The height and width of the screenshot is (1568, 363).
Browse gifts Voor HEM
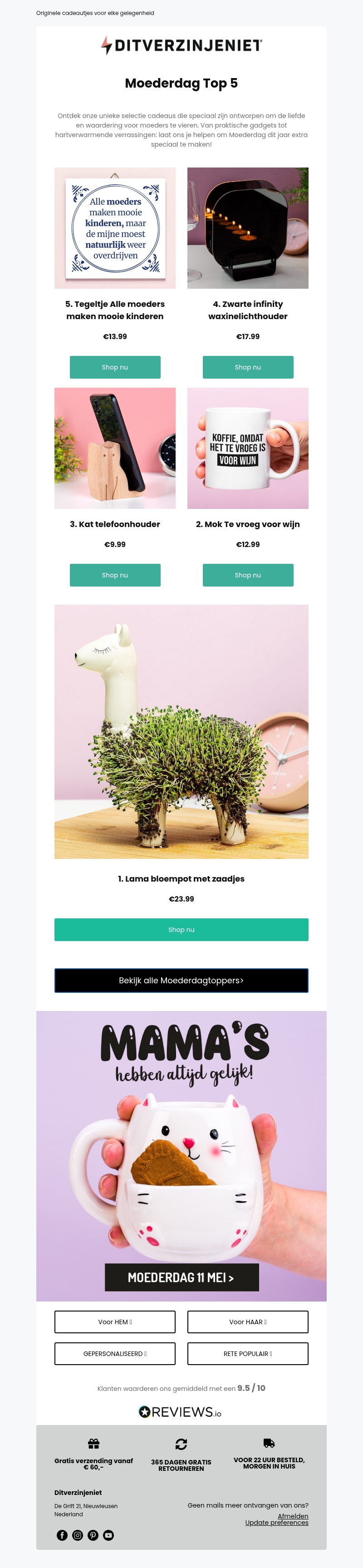click(115, 1322)
